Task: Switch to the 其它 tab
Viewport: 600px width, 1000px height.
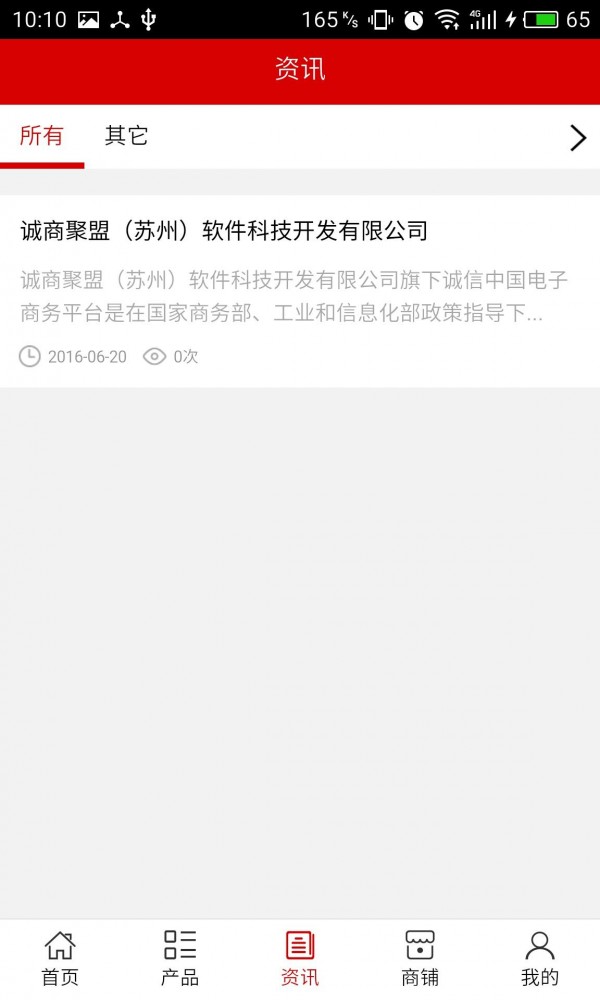Action: (x=127, y=137)
